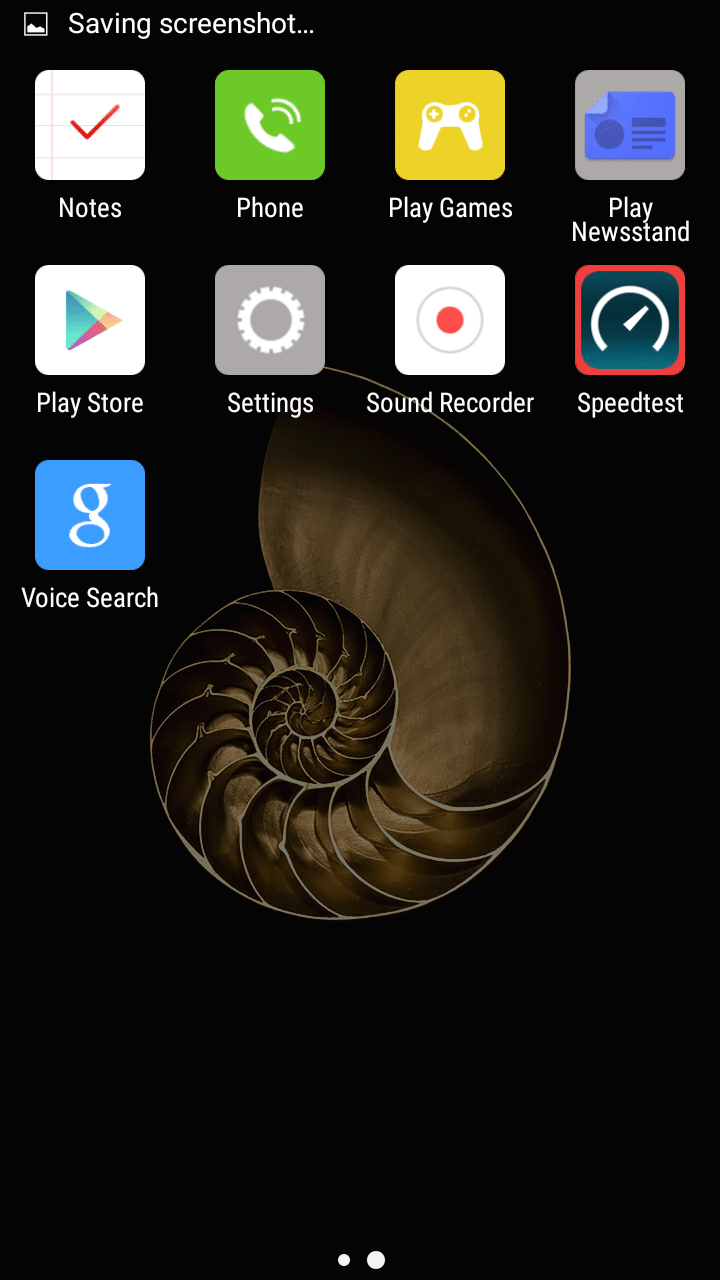Open the Notes app
The image size is (720, 1280).
90,125
